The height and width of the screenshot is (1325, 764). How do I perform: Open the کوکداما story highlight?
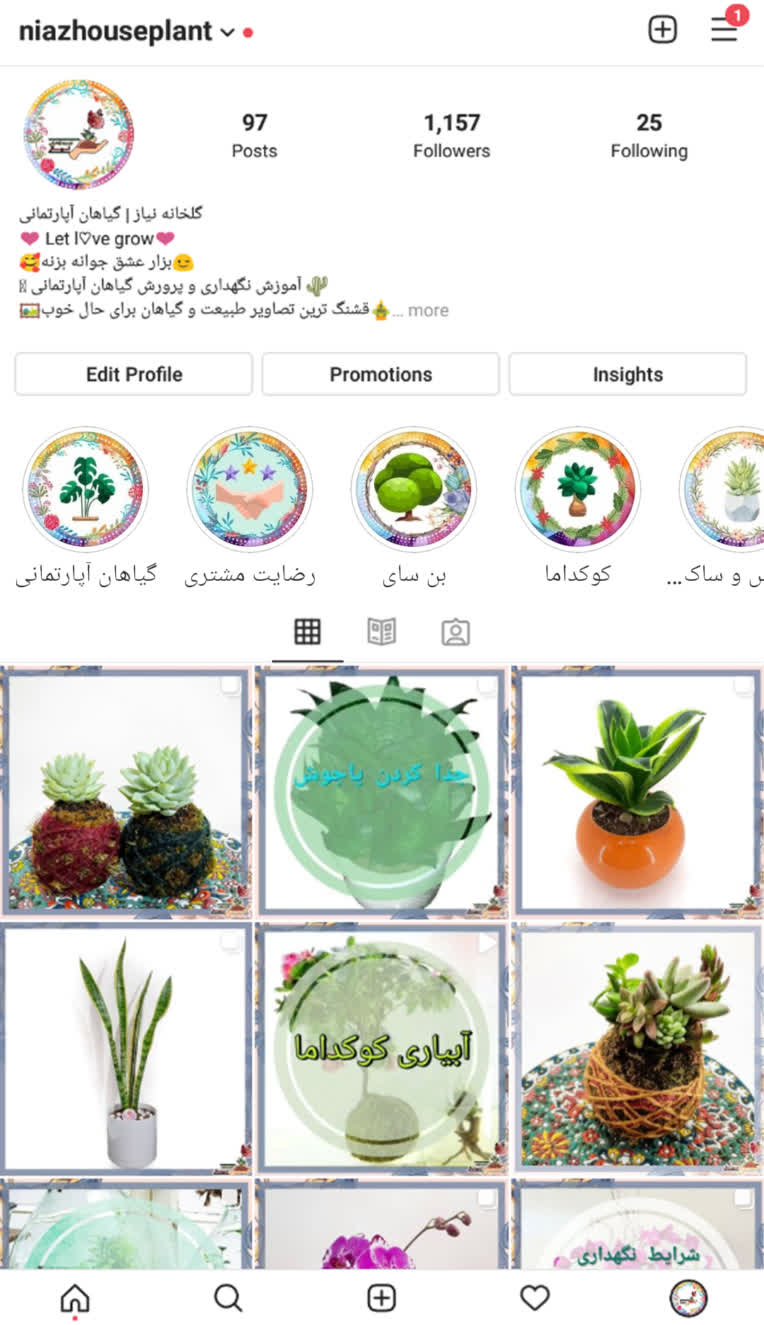click(x=578, y=489)
